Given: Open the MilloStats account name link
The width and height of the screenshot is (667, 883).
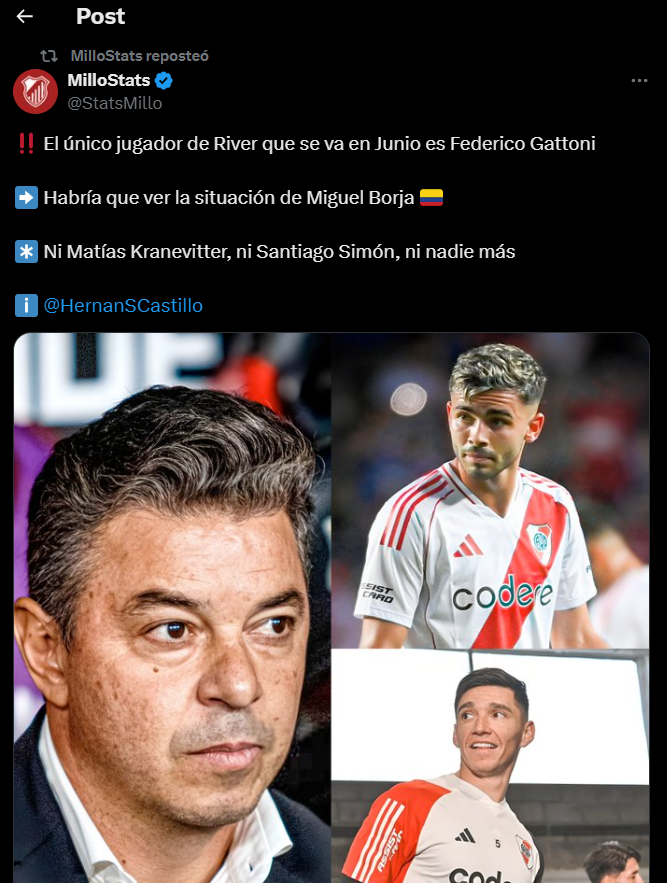Looking at the screenshot, I should [108, 80].
